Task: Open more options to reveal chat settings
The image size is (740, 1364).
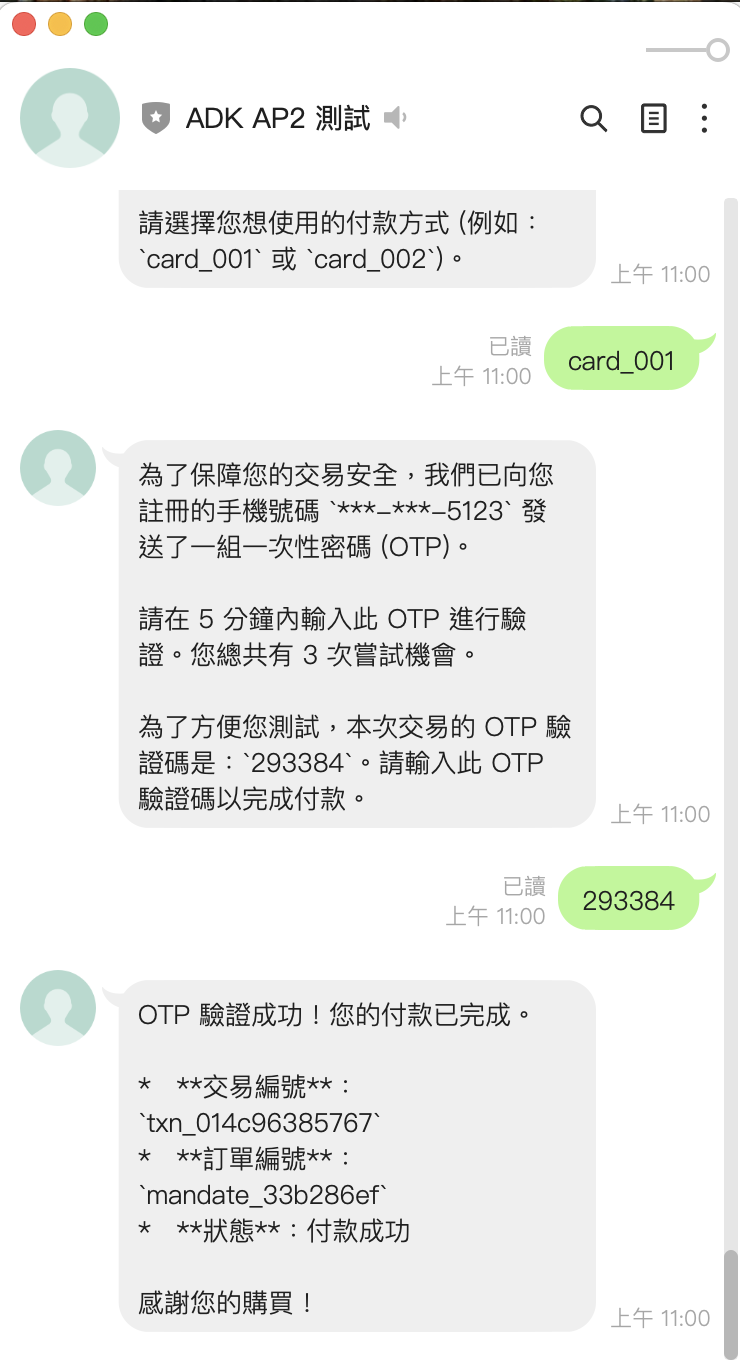Action: tap(704, 118)
